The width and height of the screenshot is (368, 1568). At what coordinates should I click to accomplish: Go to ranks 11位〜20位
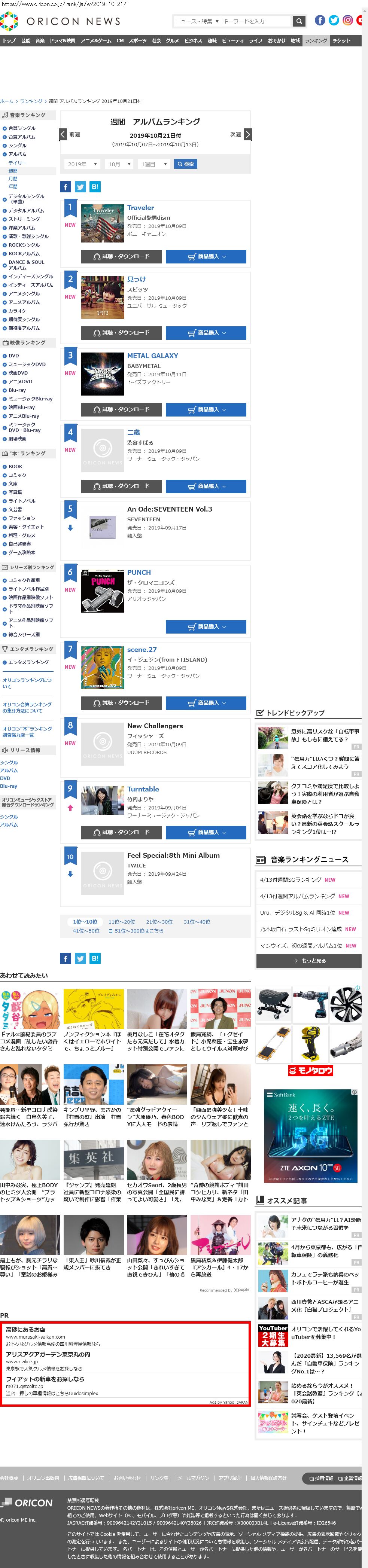pyautogui.click(x=121, y=922)
